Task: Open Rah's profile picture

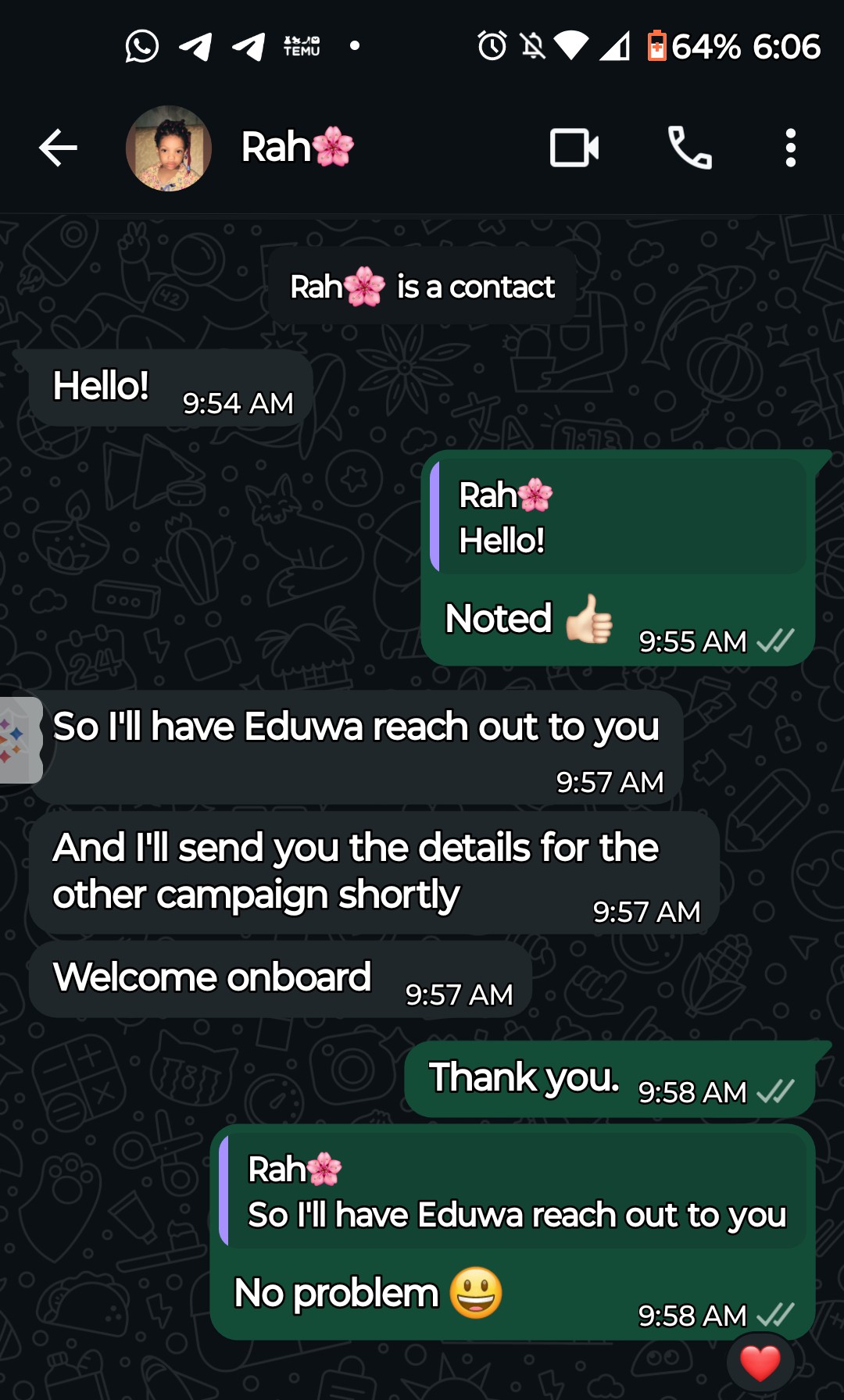Action: [169, 148]
